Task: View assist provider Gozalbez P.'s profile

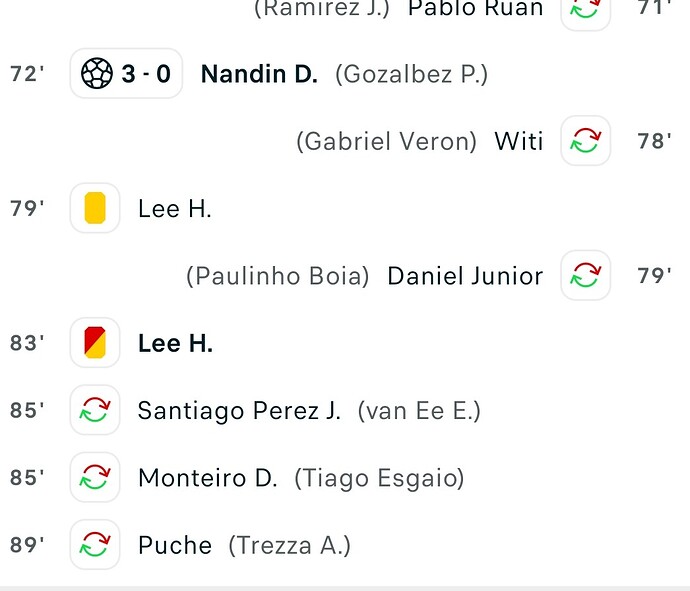Action: pos(411,74)
